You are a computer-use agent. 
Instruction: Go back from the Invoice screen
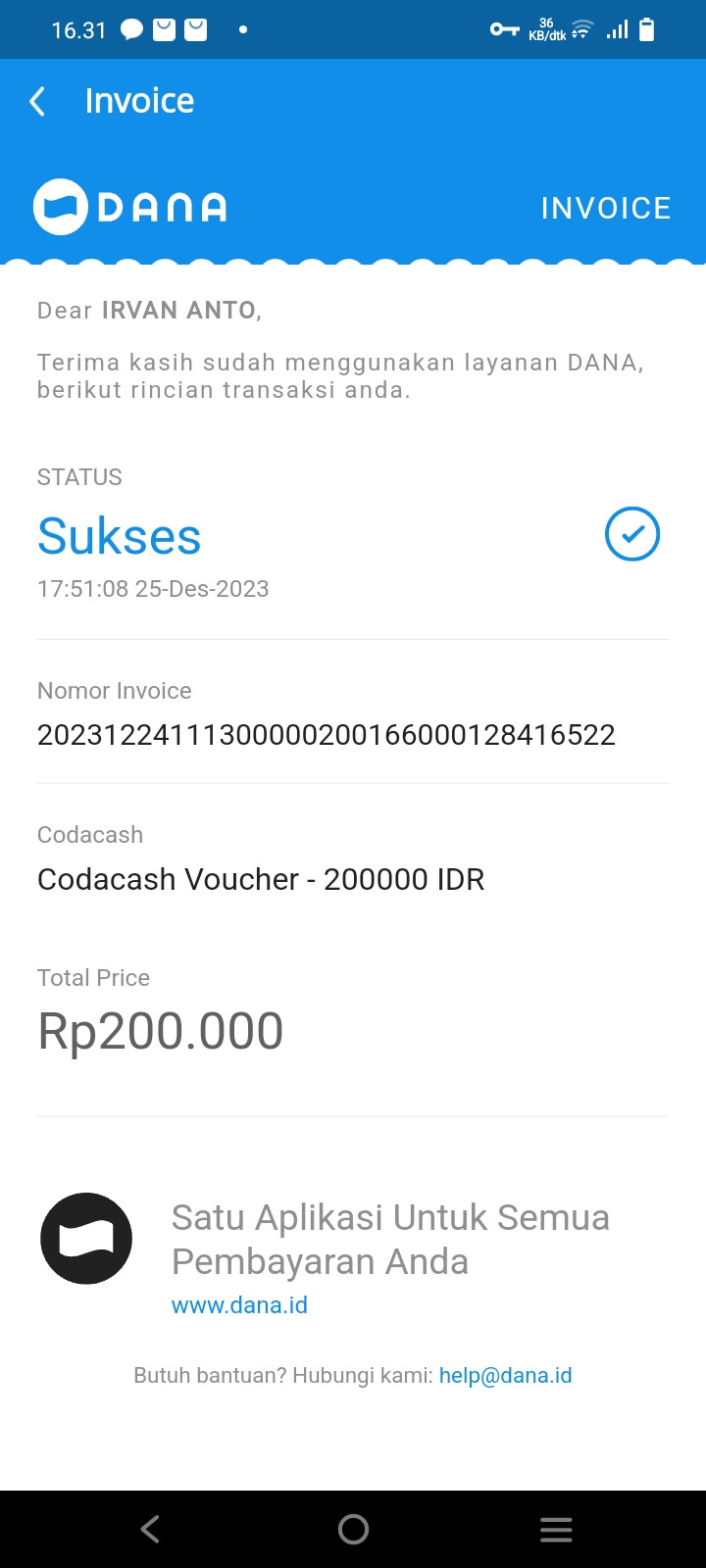pos(37,101)
